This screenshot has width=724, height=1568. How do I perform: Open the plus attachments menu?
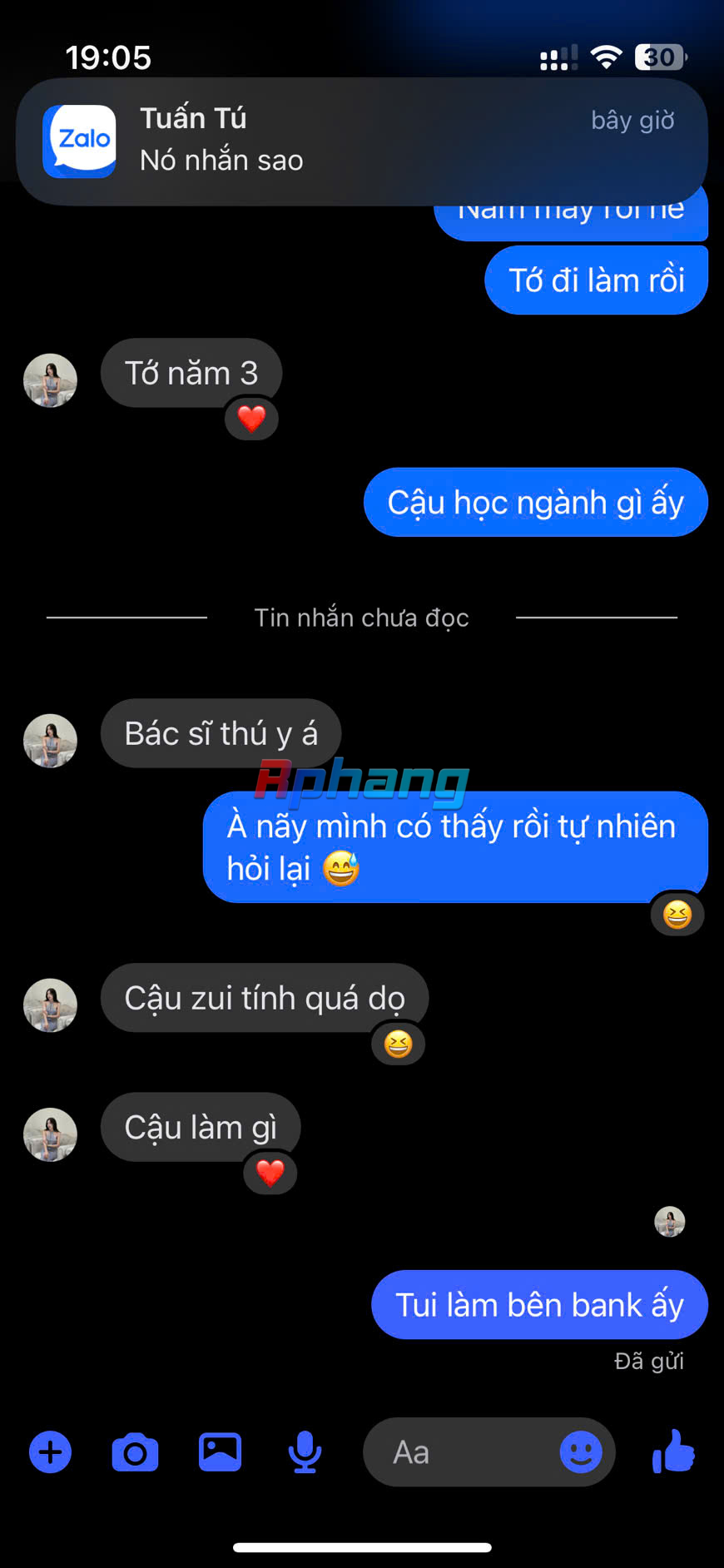click(51, 1452)
